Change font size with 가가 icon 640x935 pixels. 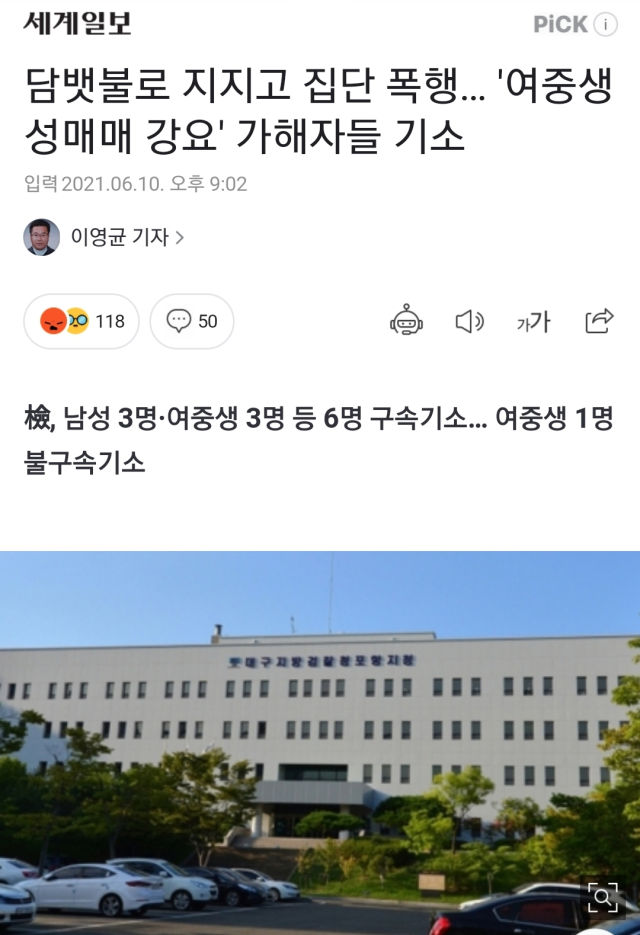tap(533, 321)
